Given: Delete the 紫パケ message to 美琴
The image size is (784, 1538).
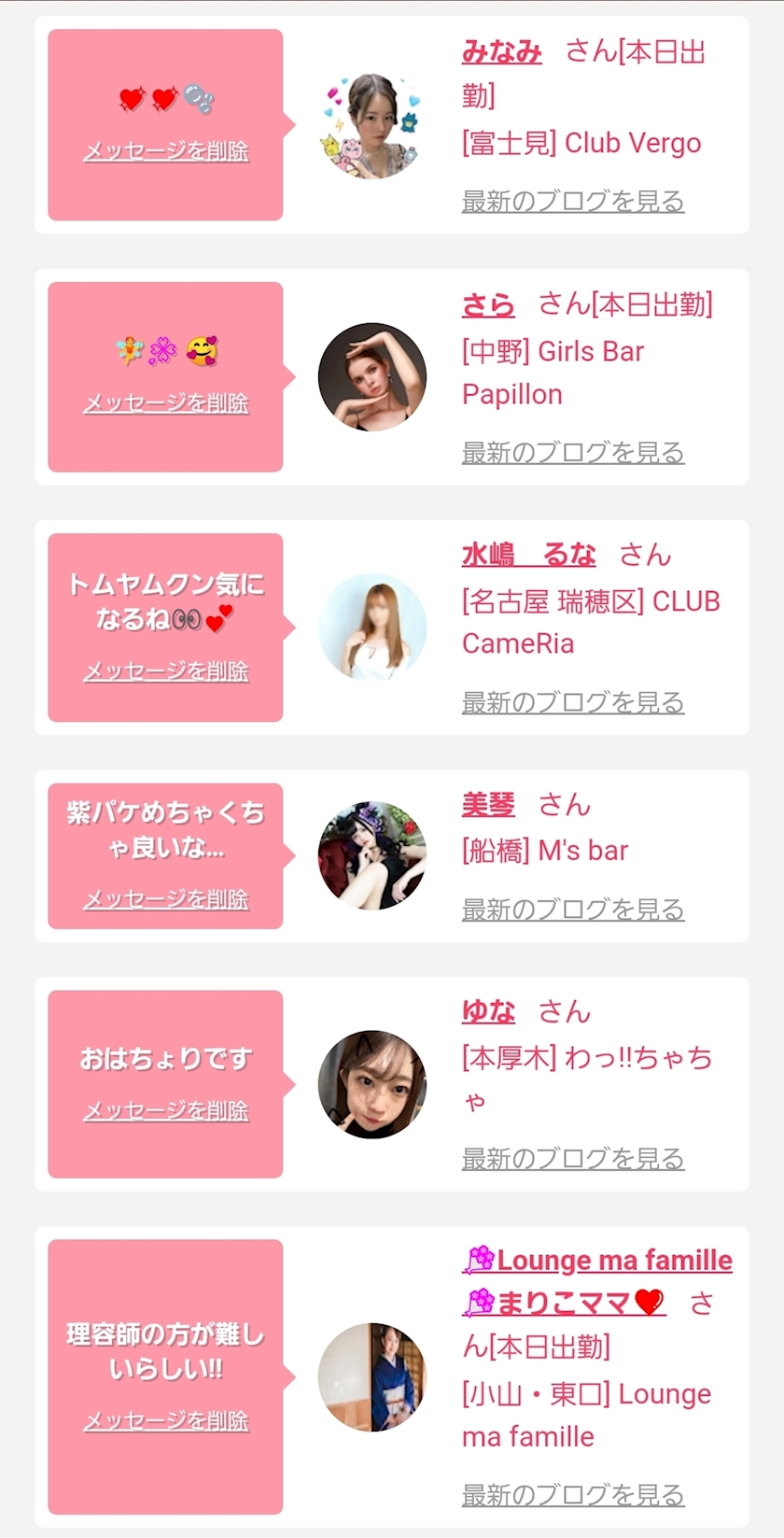Looking at the screenshot, I should tap(166, 899).
